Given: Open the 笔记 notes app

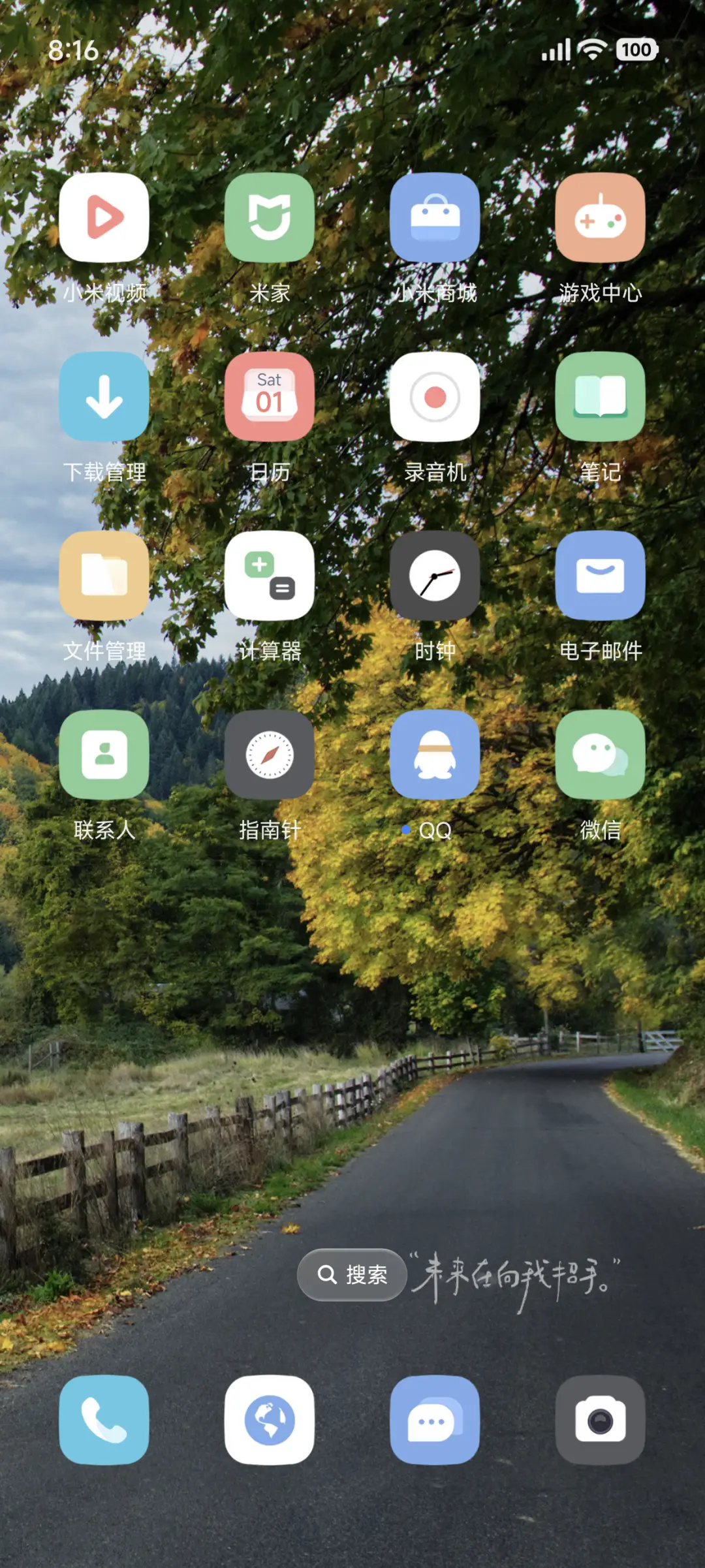Looking at the screenshot, I should (x=601, y=398).
